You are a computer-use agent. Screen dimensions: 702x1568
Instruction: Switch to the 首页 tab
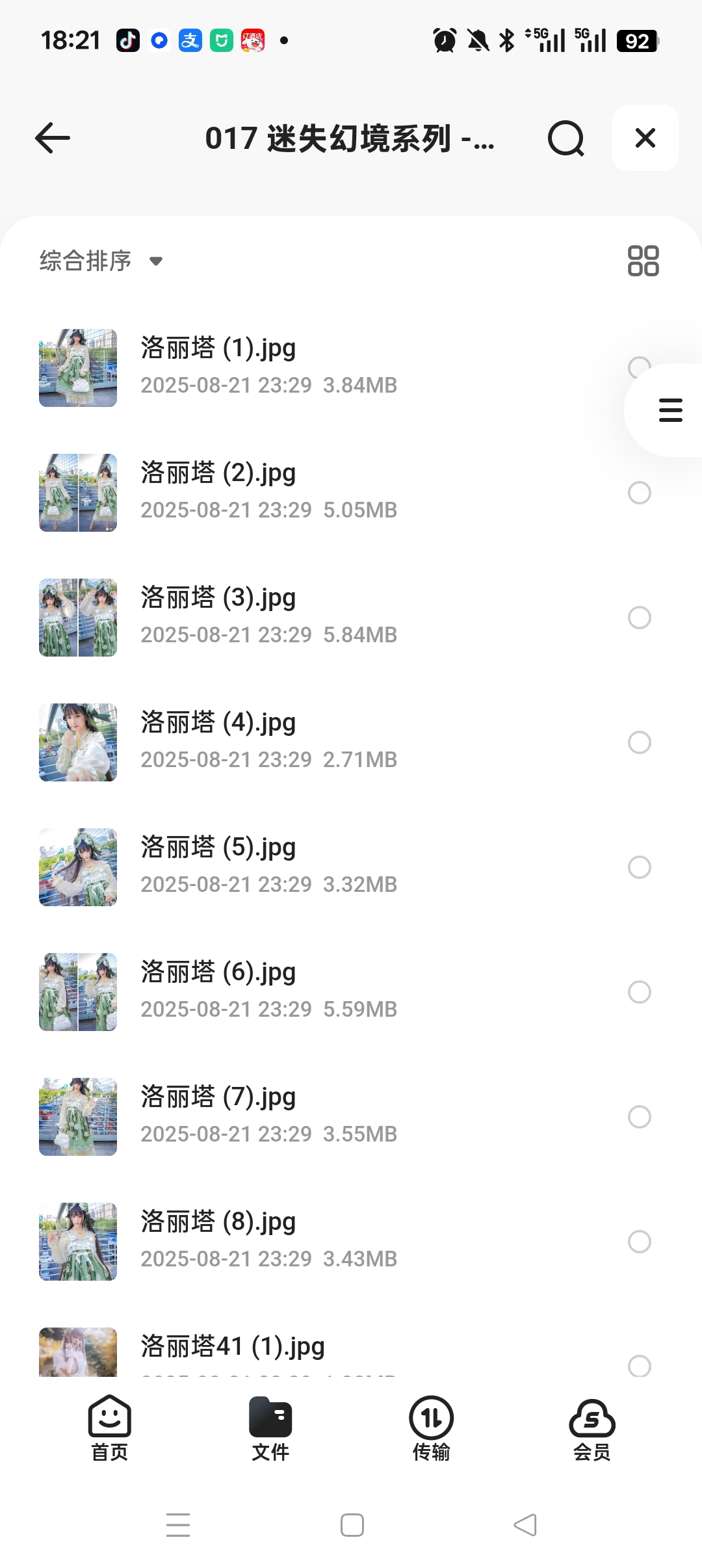(109, 1428)
